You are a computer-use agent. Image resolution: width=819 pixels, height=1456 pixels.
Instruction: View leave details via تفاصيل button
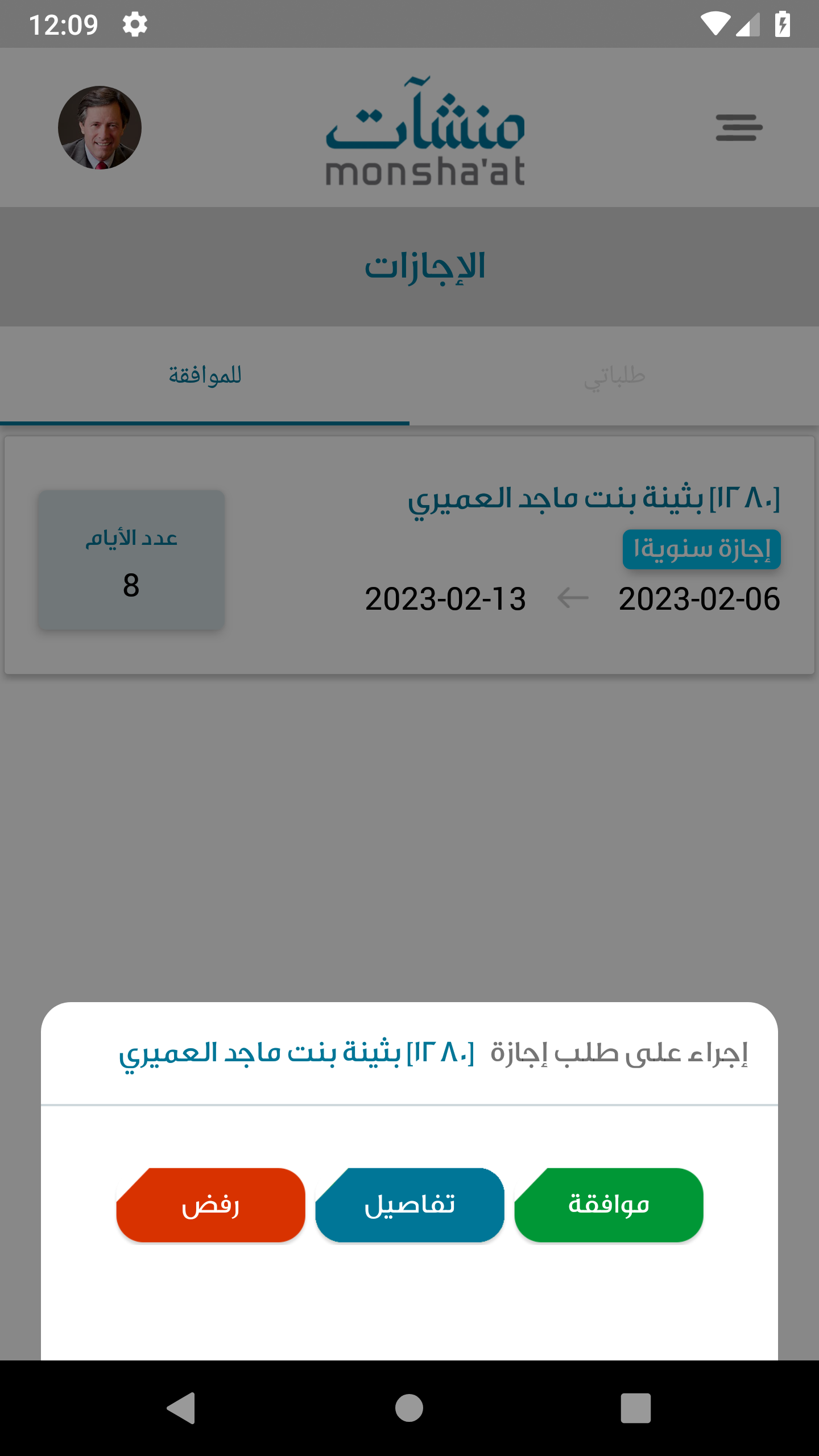coord(409,1205)
